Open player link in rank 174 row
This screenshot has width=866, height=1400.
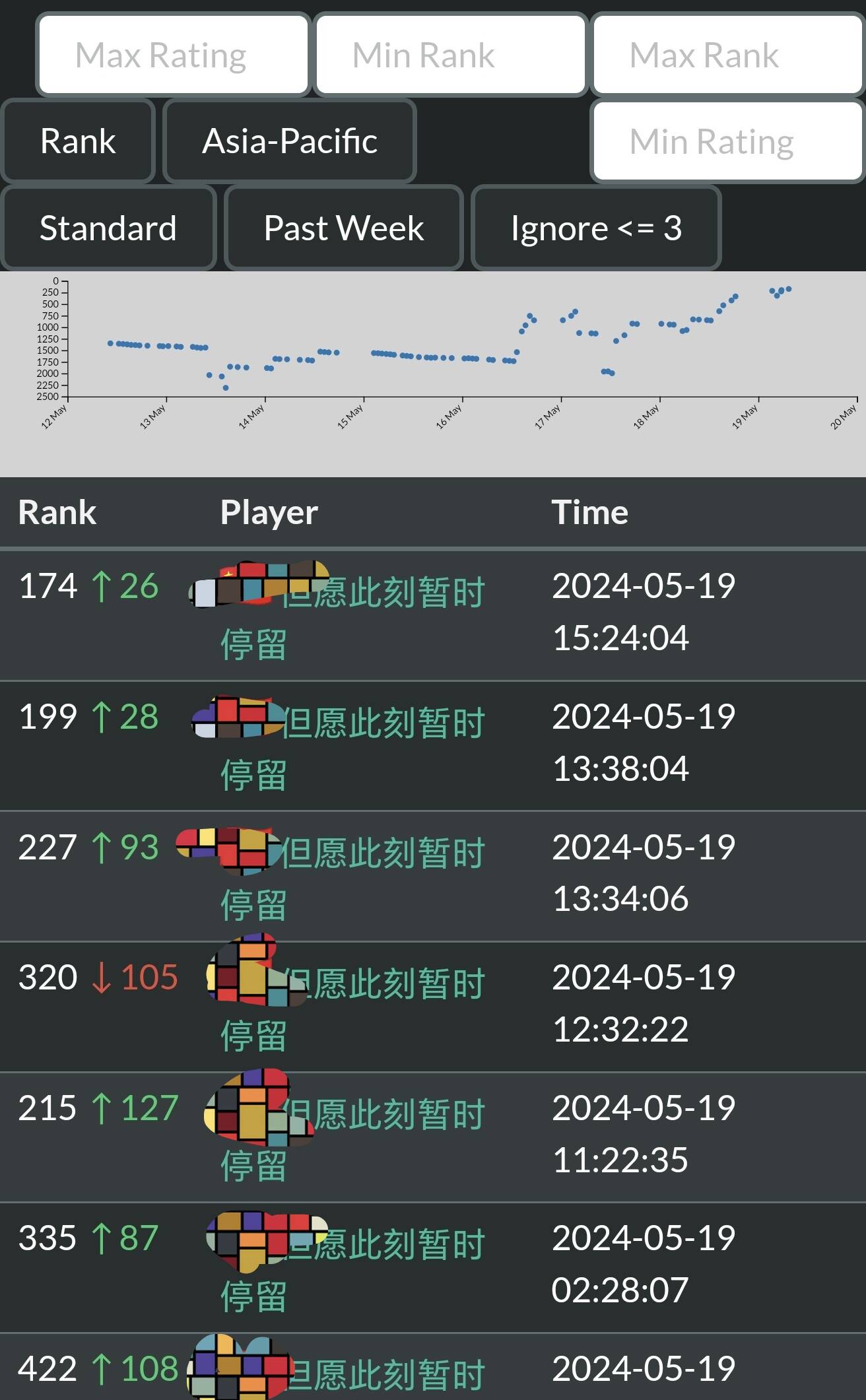coord(352,617)
